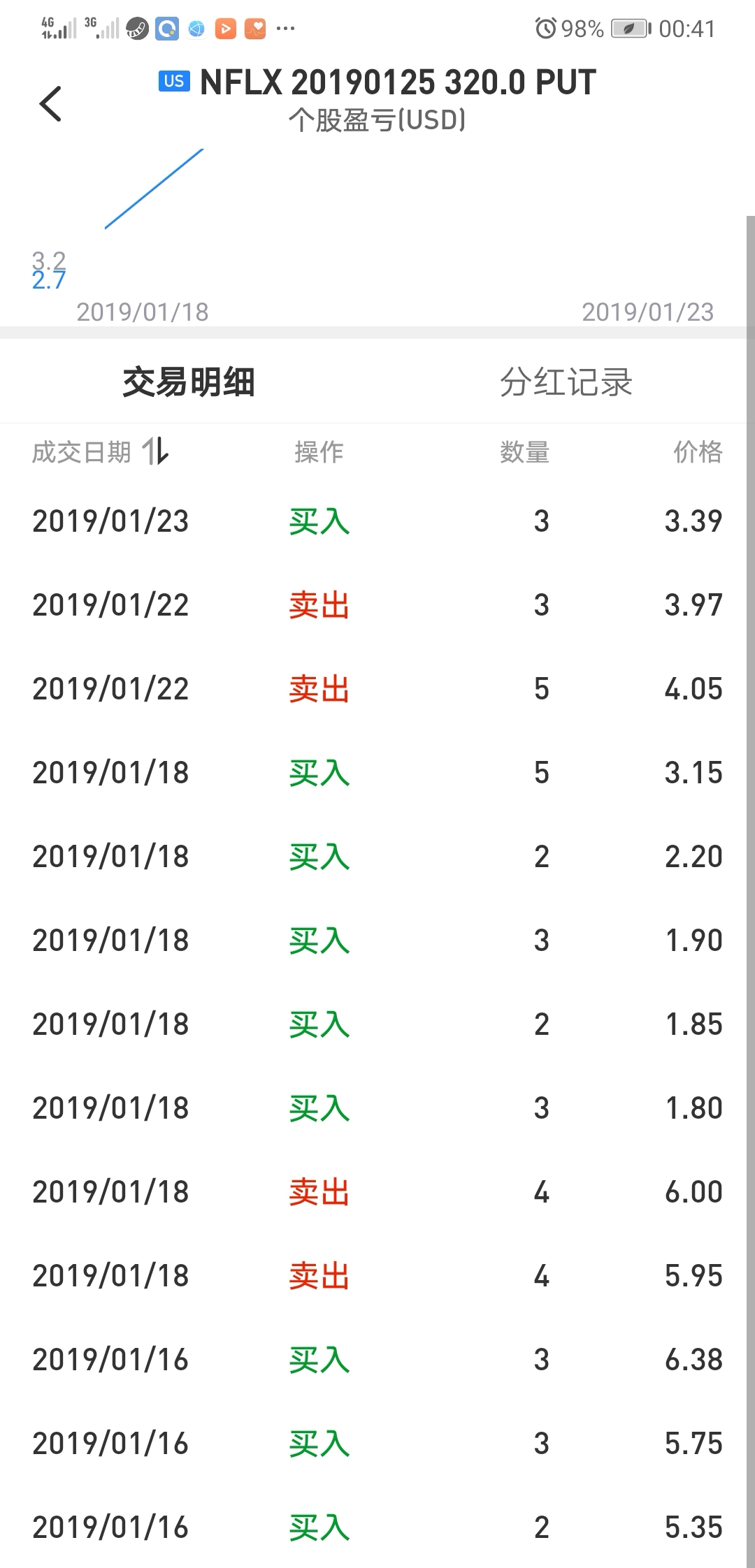Viewport: 755px width, 1568px height.
Task: Switch to the 分红记录 tab
Action: (566, 382)
